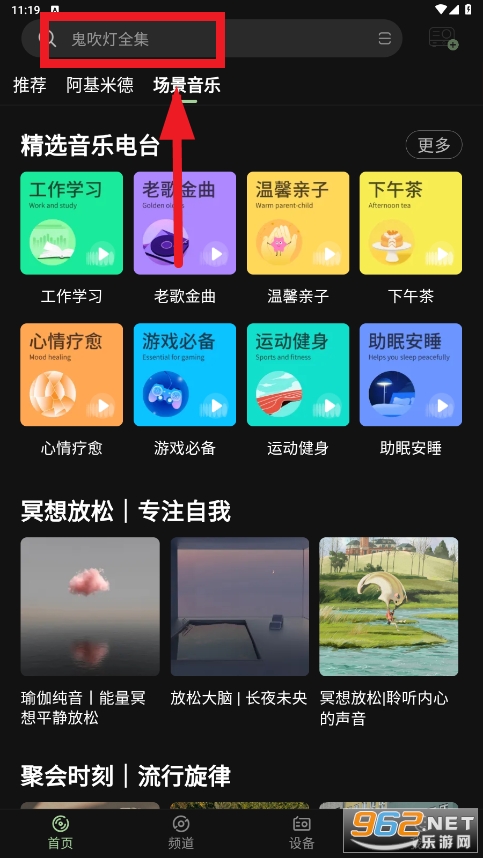483x858 pixels.
Task: Open the 下午茶 station card
Action: click(411, 223)
